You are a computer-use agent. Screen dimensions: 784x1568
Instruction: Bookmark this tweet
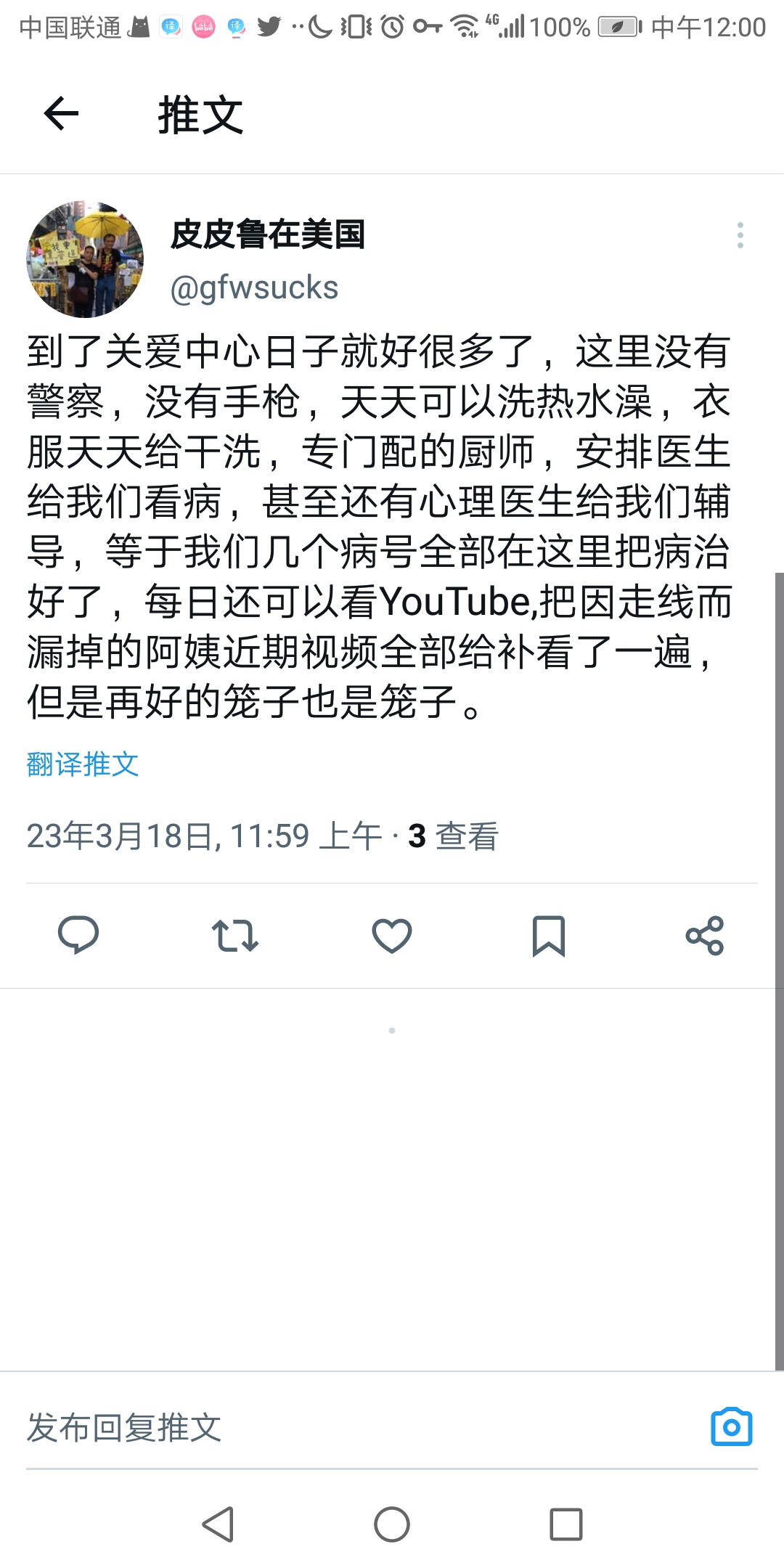pyautogui.click(x=548, y=935)
